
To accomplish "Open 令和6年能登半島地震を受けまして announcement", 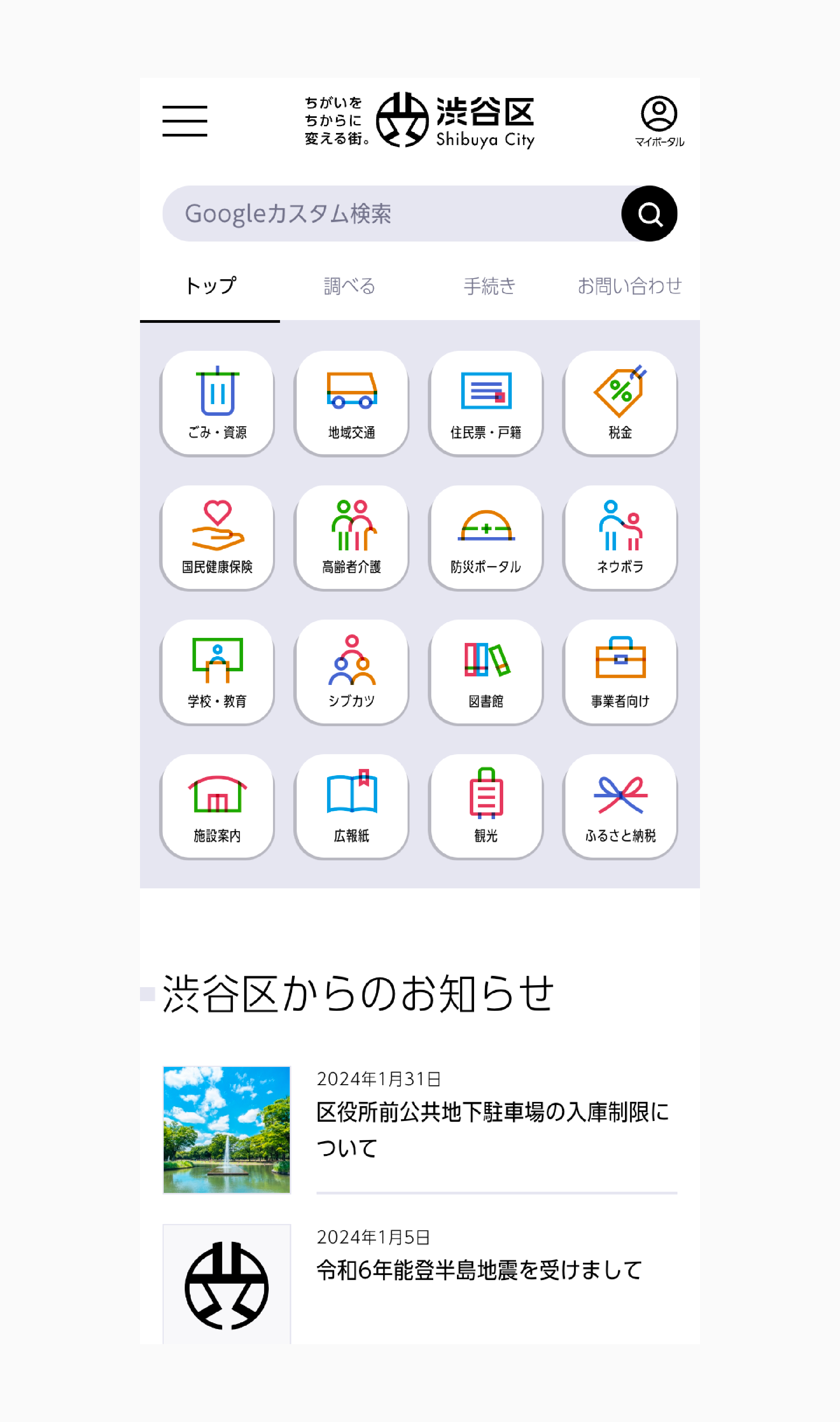I will pyautogui.click(x=479, y=1270).
